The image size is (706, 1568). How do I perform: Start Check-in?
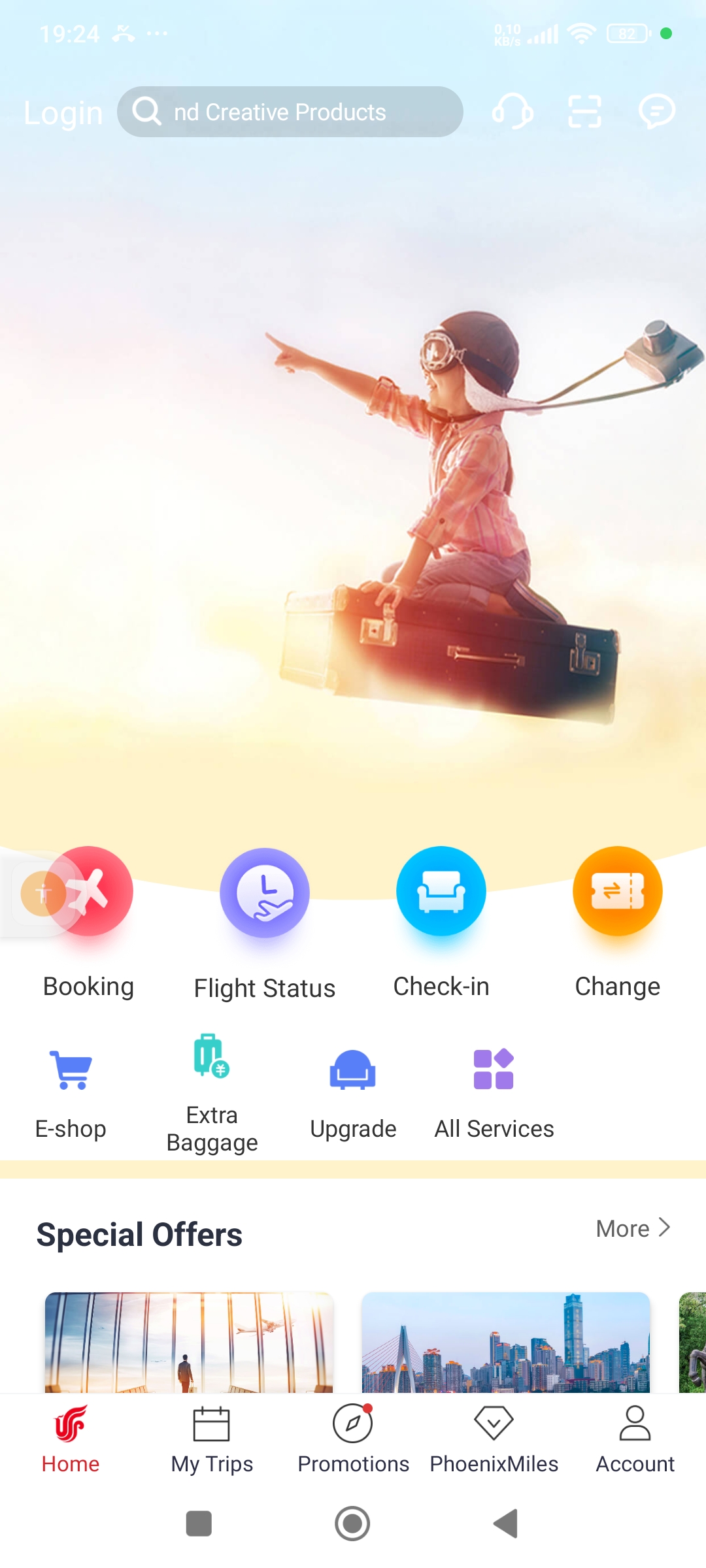tap(441, 923)
